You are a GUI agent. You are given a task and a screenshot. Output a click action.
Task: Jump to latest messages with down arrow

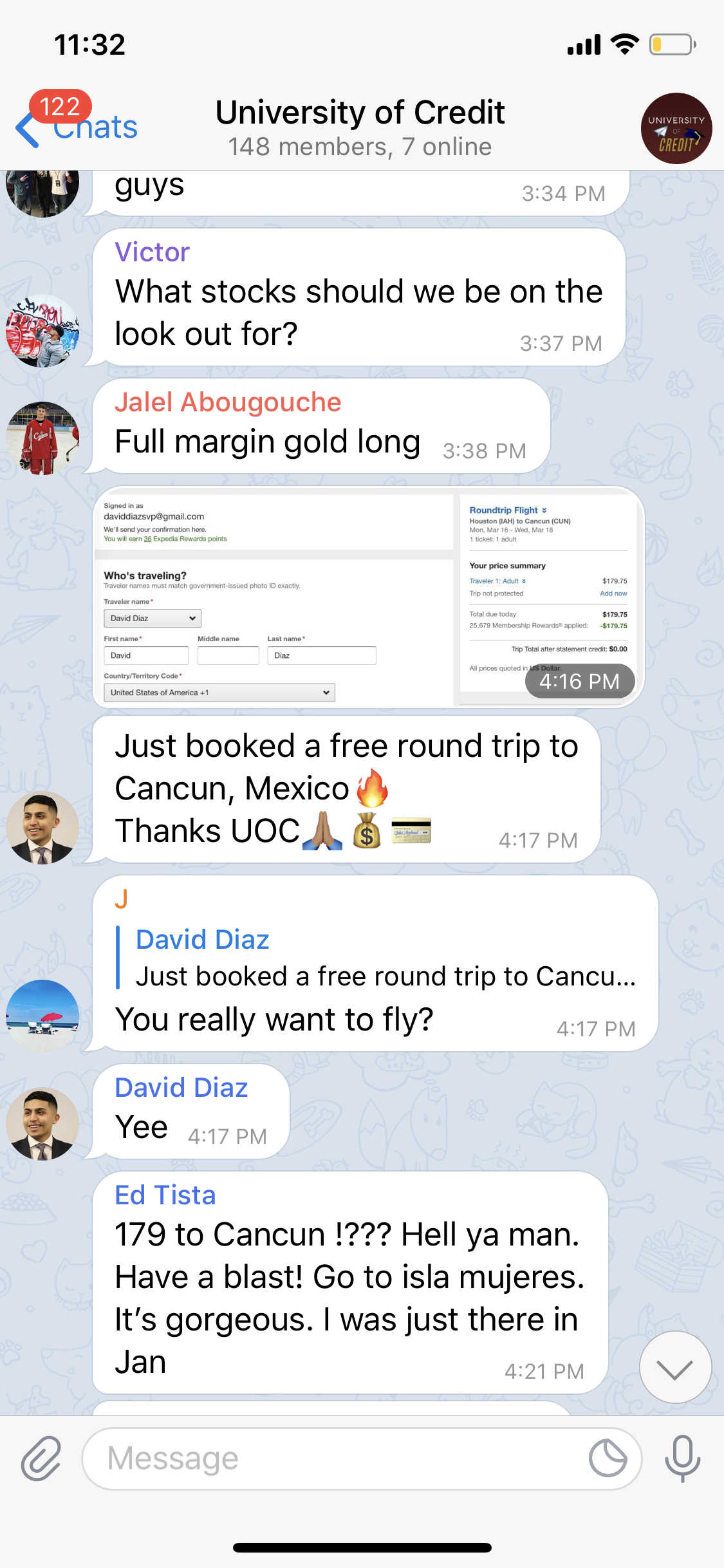675,1368
